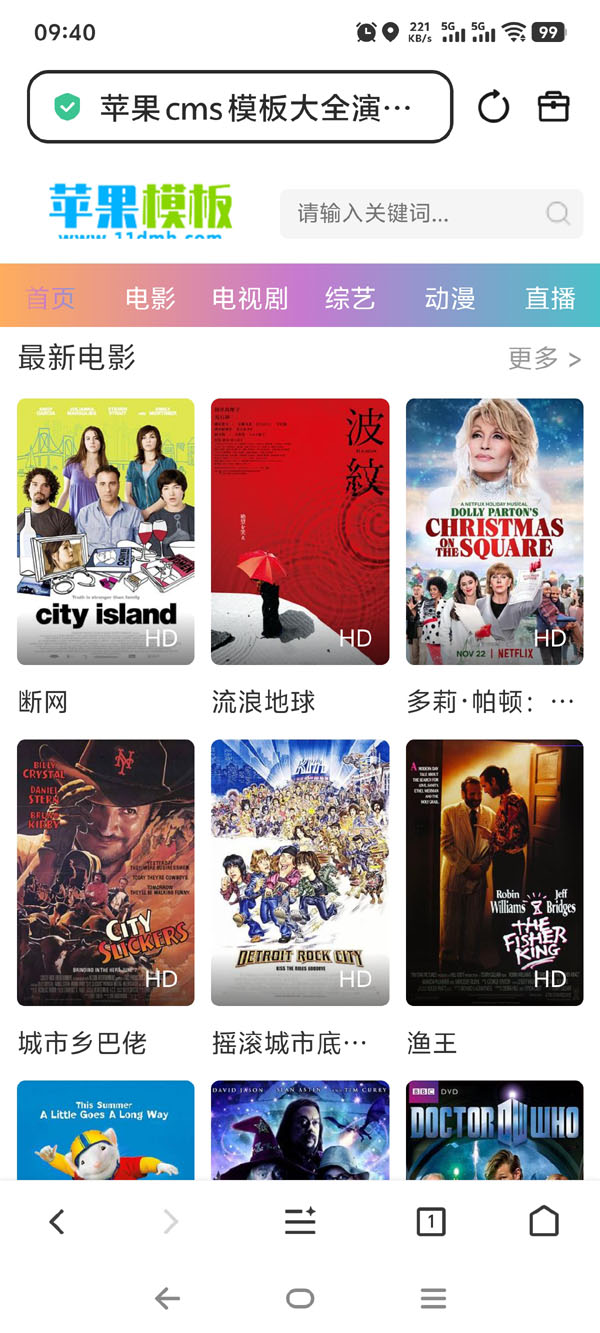Choose the 摇滚城市底 movie tile
Viewport: 600px width, 1333px height.
pos(300,872)
